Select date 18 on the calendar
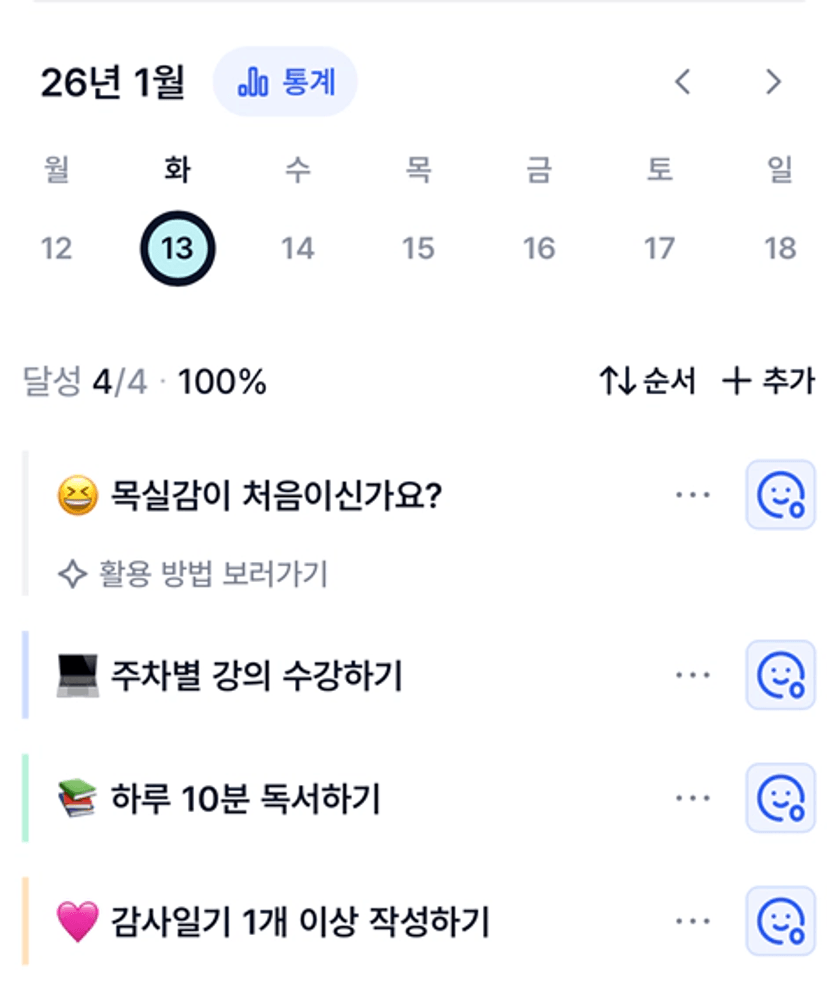Image resolution: width=827 pixels, height=982 pixels. pos(780,248)
